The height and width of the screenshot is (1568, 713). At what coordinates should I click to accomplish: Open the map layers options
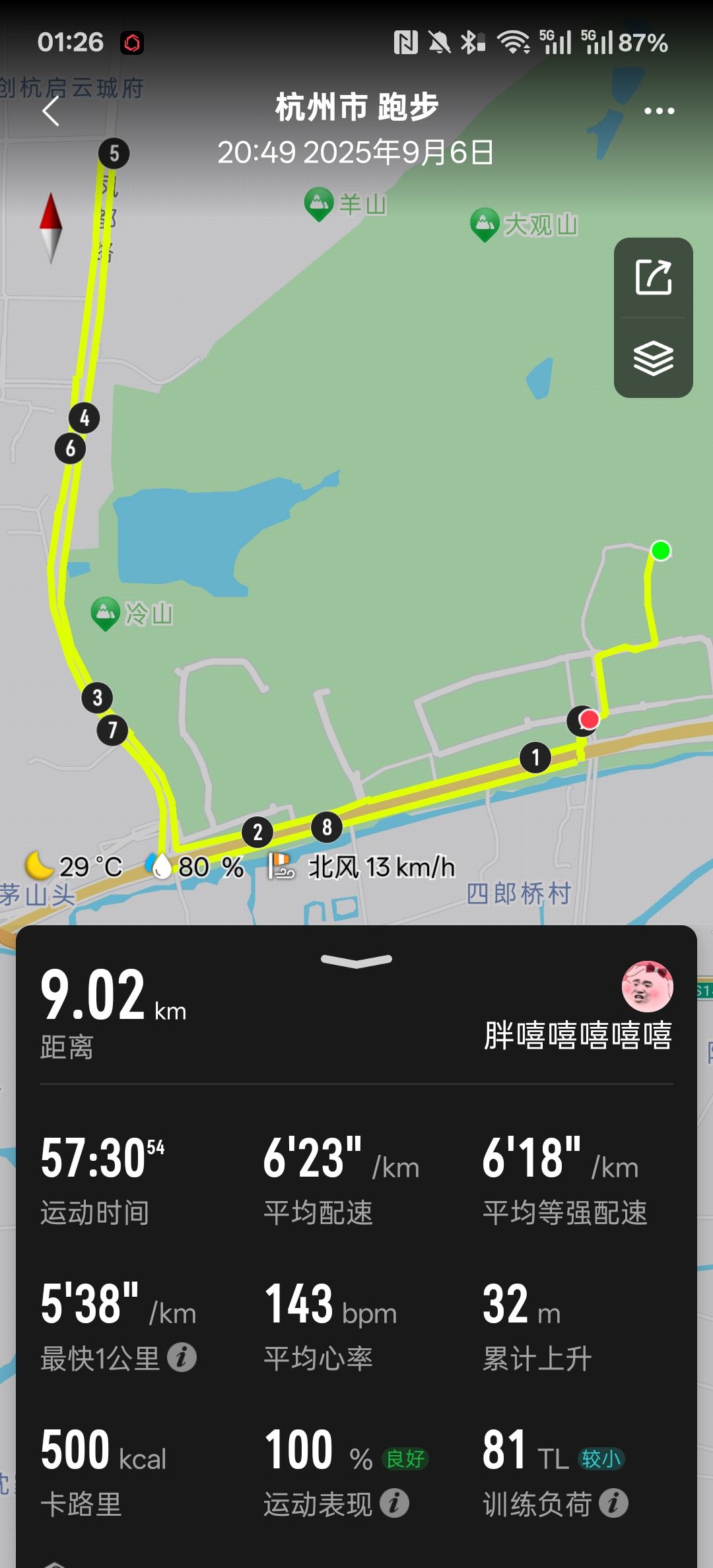[654, 358]
